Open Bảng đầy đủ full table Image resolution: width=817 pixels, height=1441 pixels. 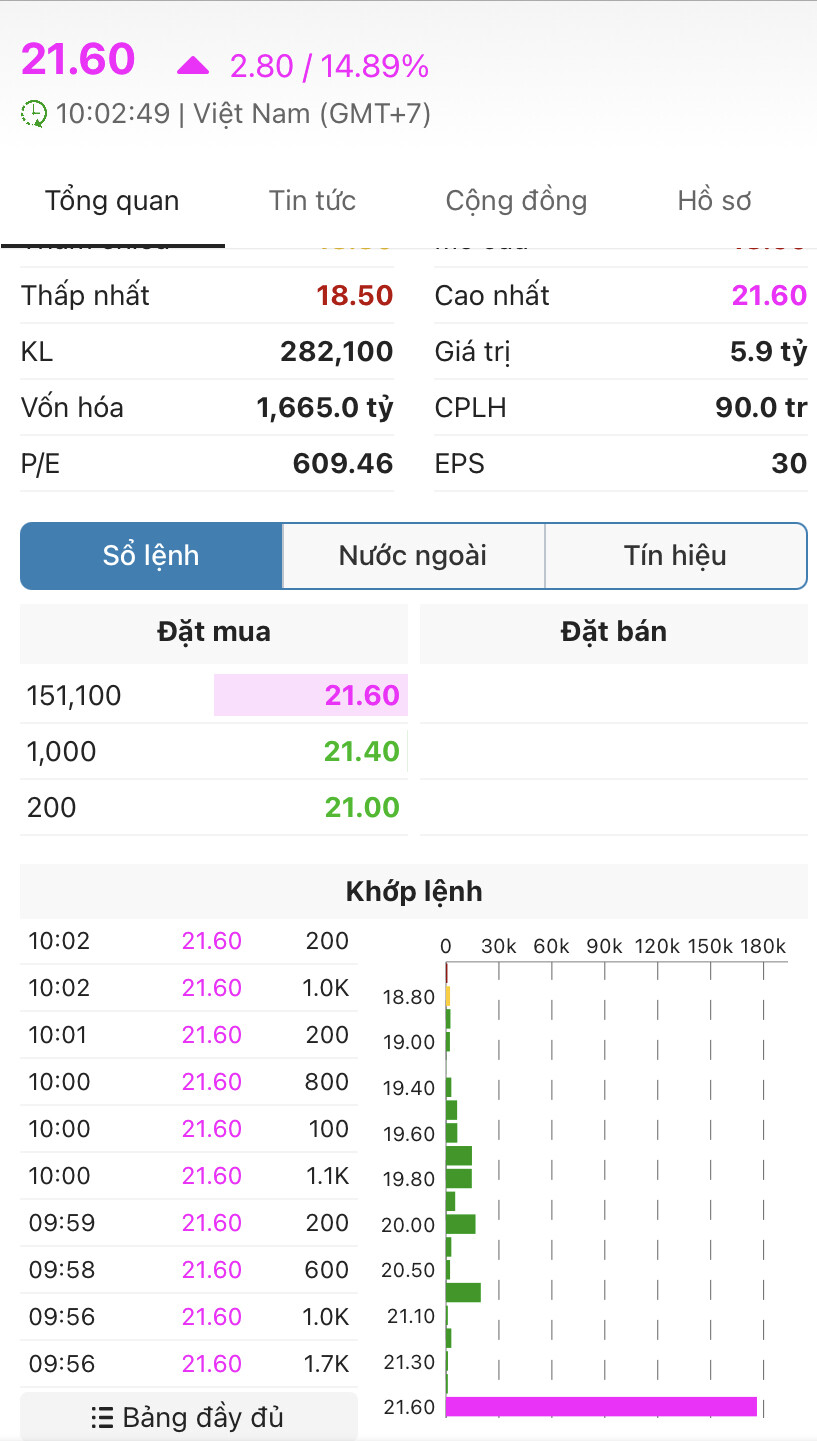188,1417
